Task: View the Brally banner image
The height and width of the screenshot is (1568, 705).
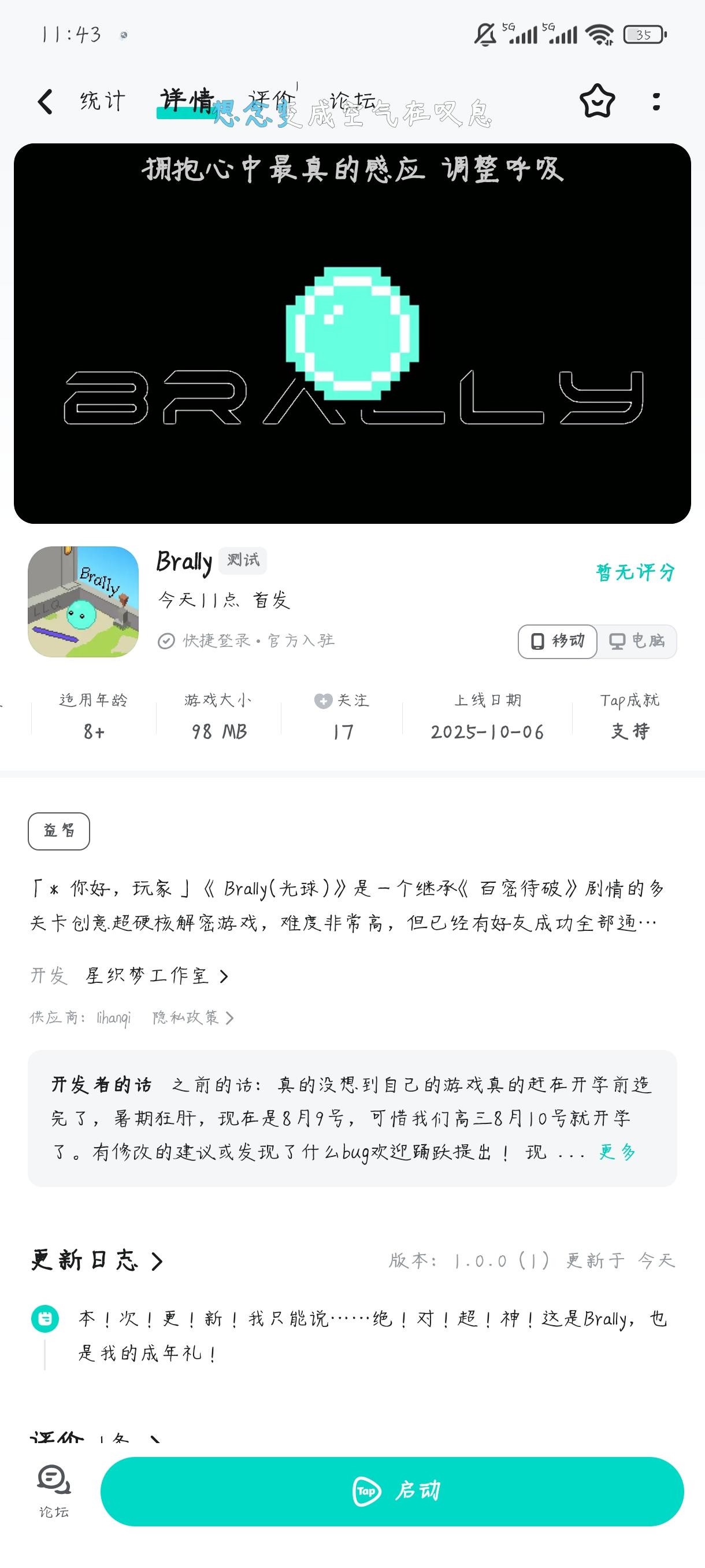Action: pos(352,333)
